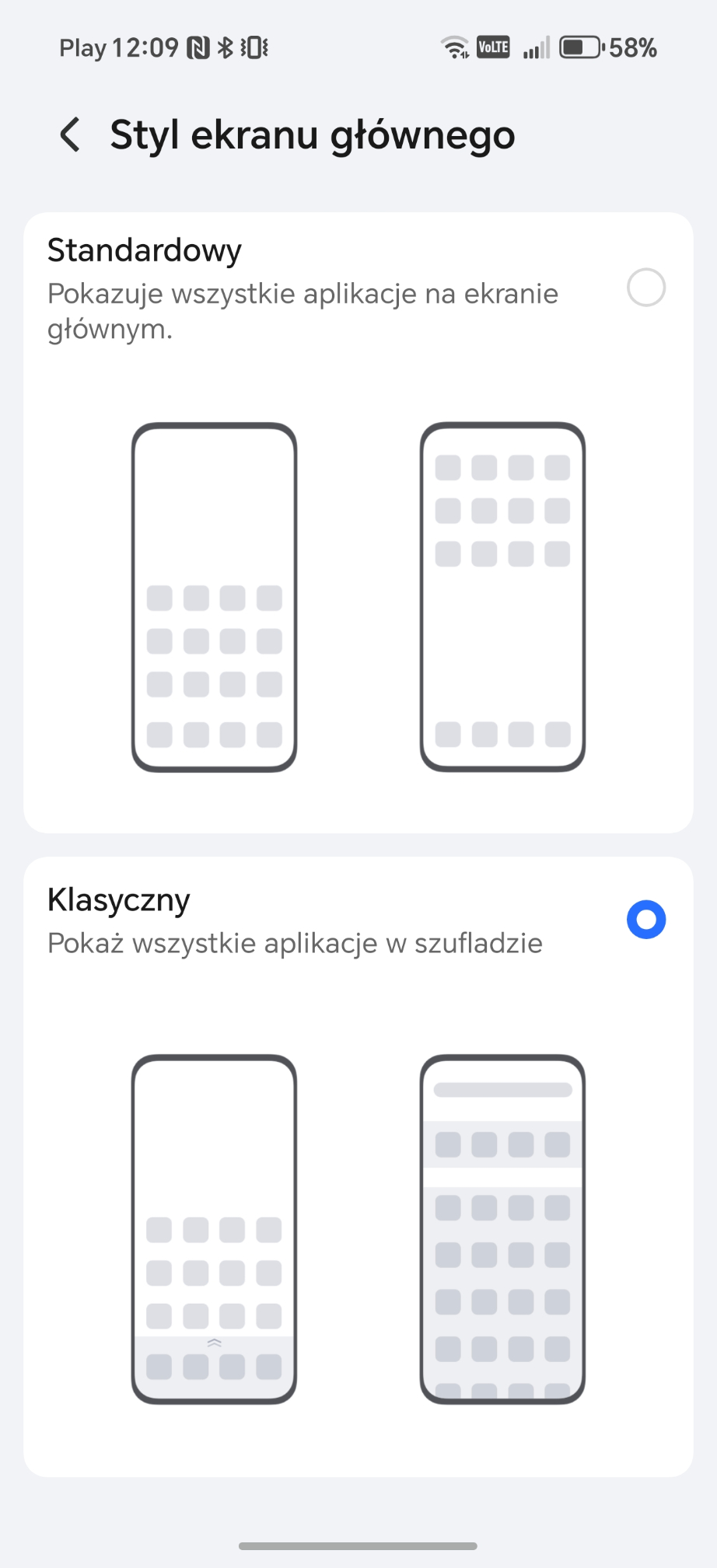This screenshot has height=1568, width=717.
Task: Select the Klasyczny radio button
Action: pos(645,920)
